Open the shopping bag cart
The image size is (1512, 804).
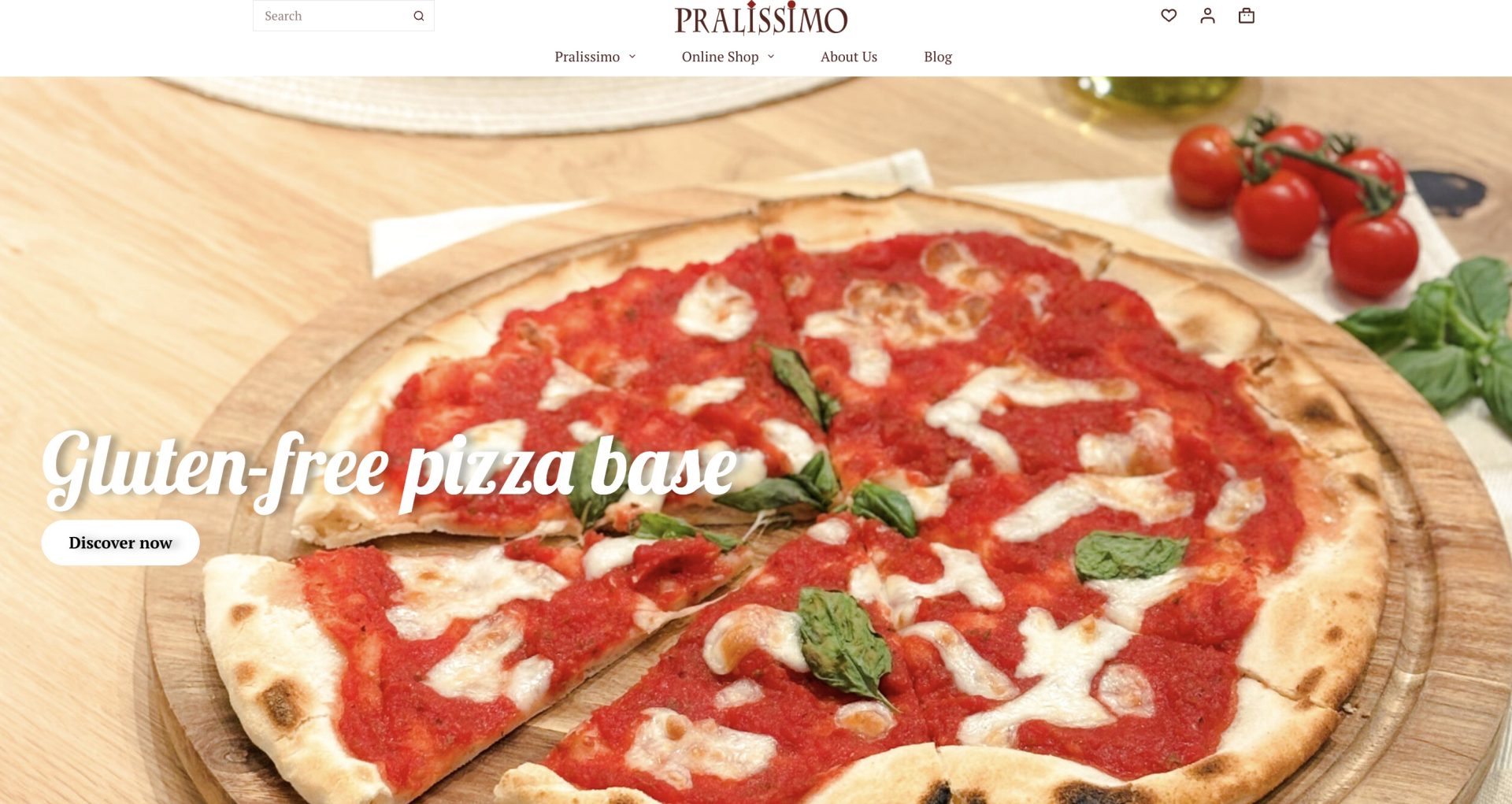point(1246,16)
